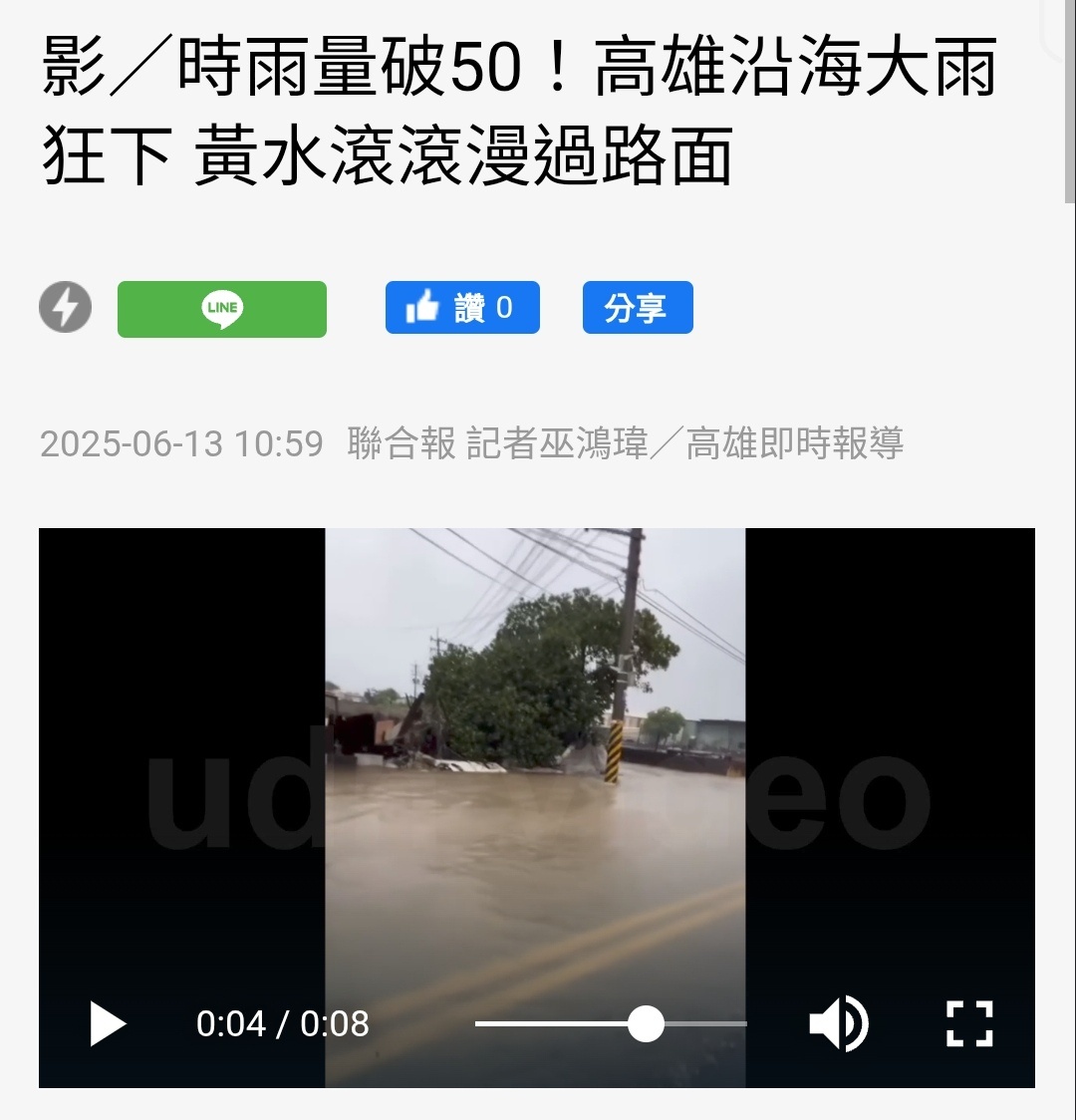Tap the lightning bolt breaking news icon
This screenshot has height=1120, width=1076.
pos(66,308)
